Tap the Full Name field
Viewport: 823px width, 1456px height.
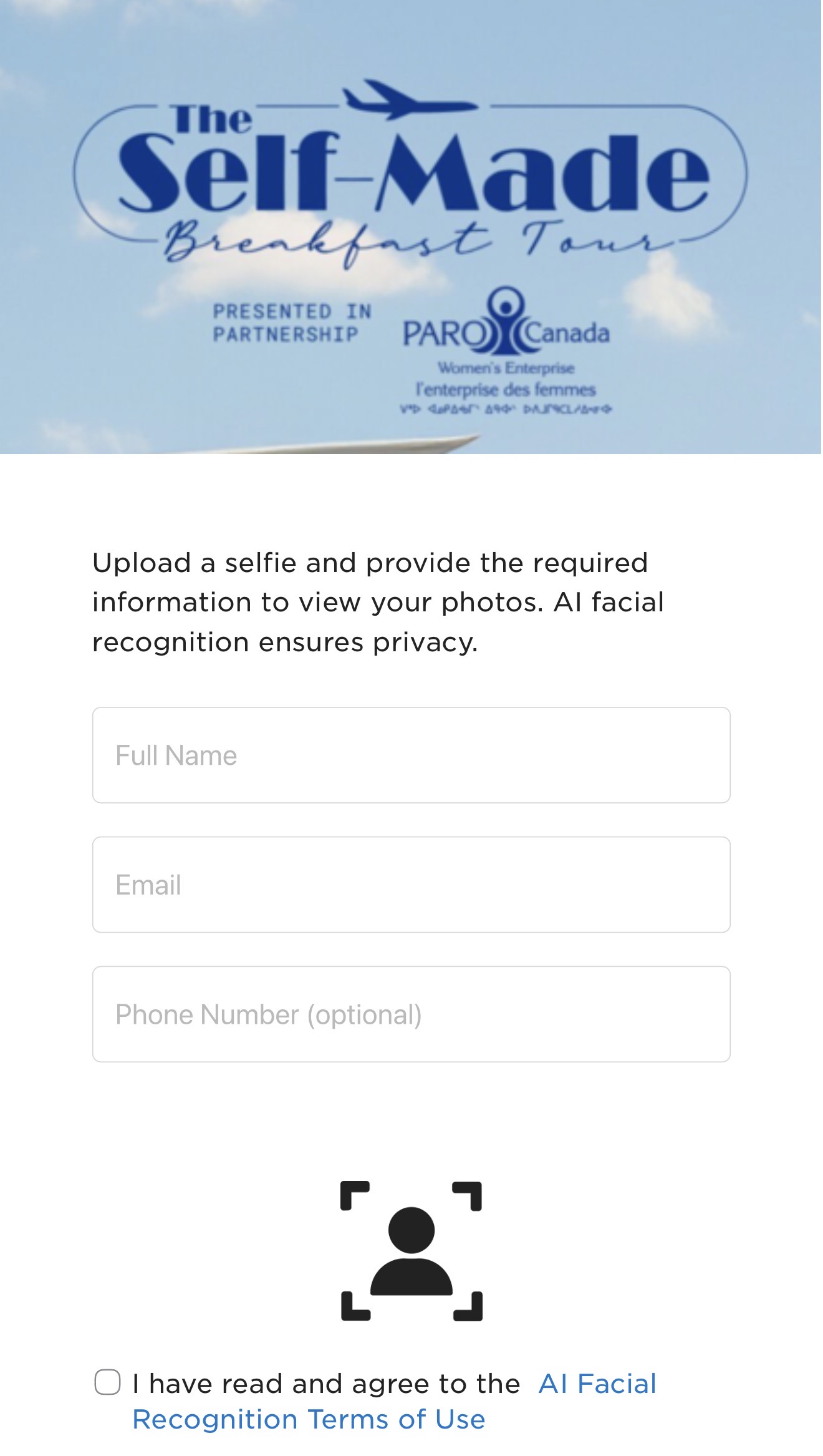tap(412, 755)
